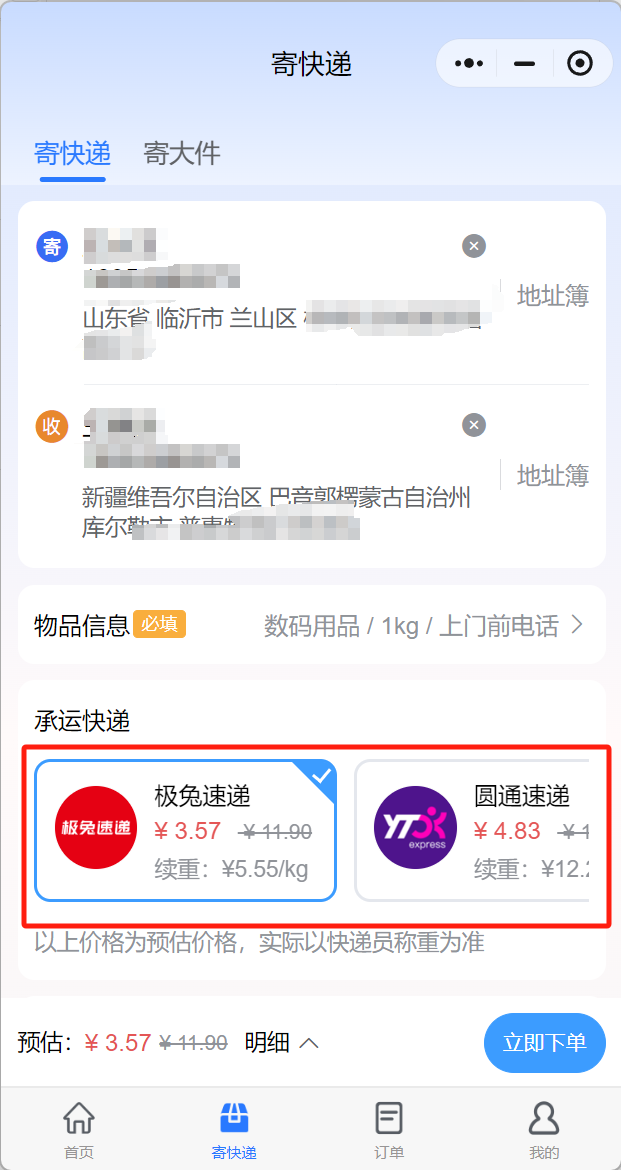
Task: Select the 寄快递 top tab
Action: [72, 153]
